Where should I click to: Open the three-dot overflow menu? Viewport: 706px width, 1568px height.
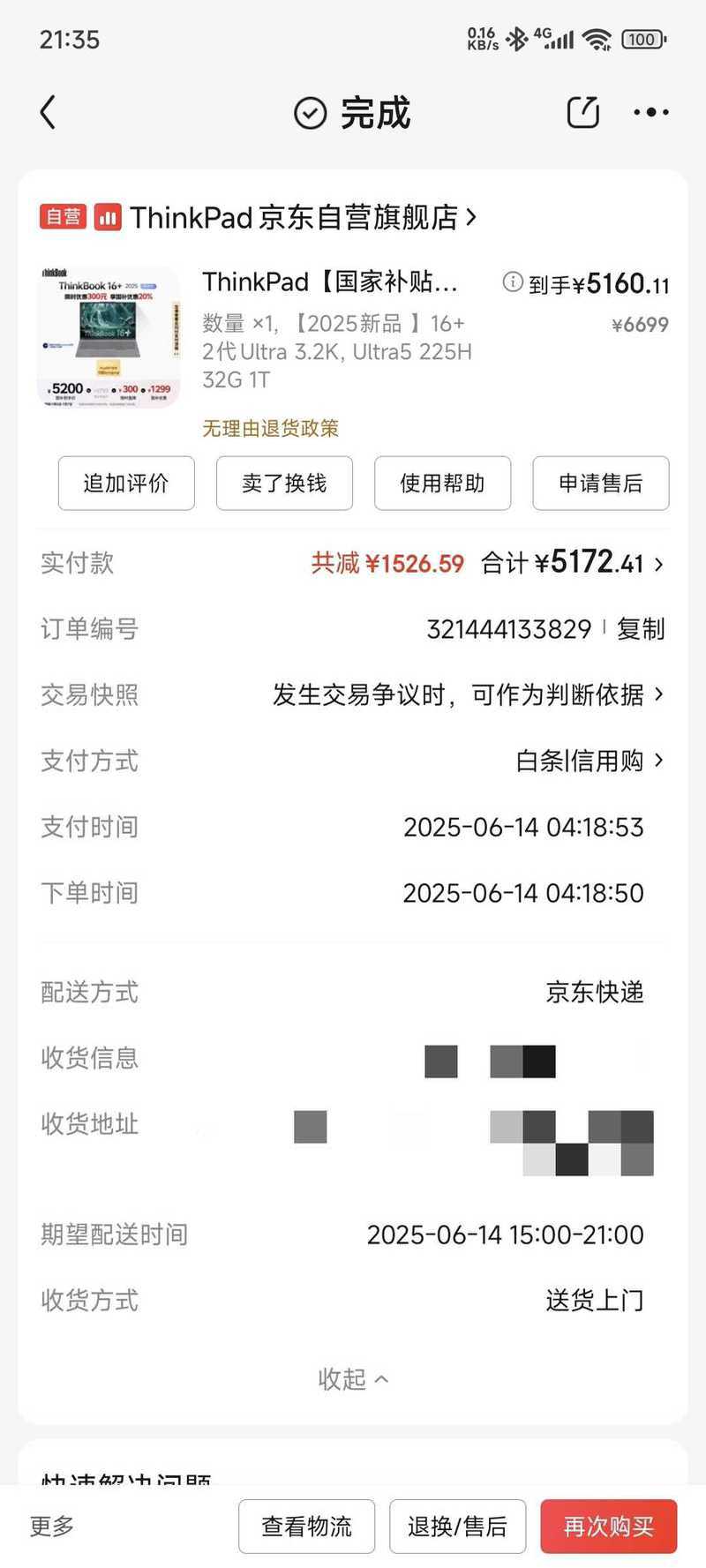[651, 112]
